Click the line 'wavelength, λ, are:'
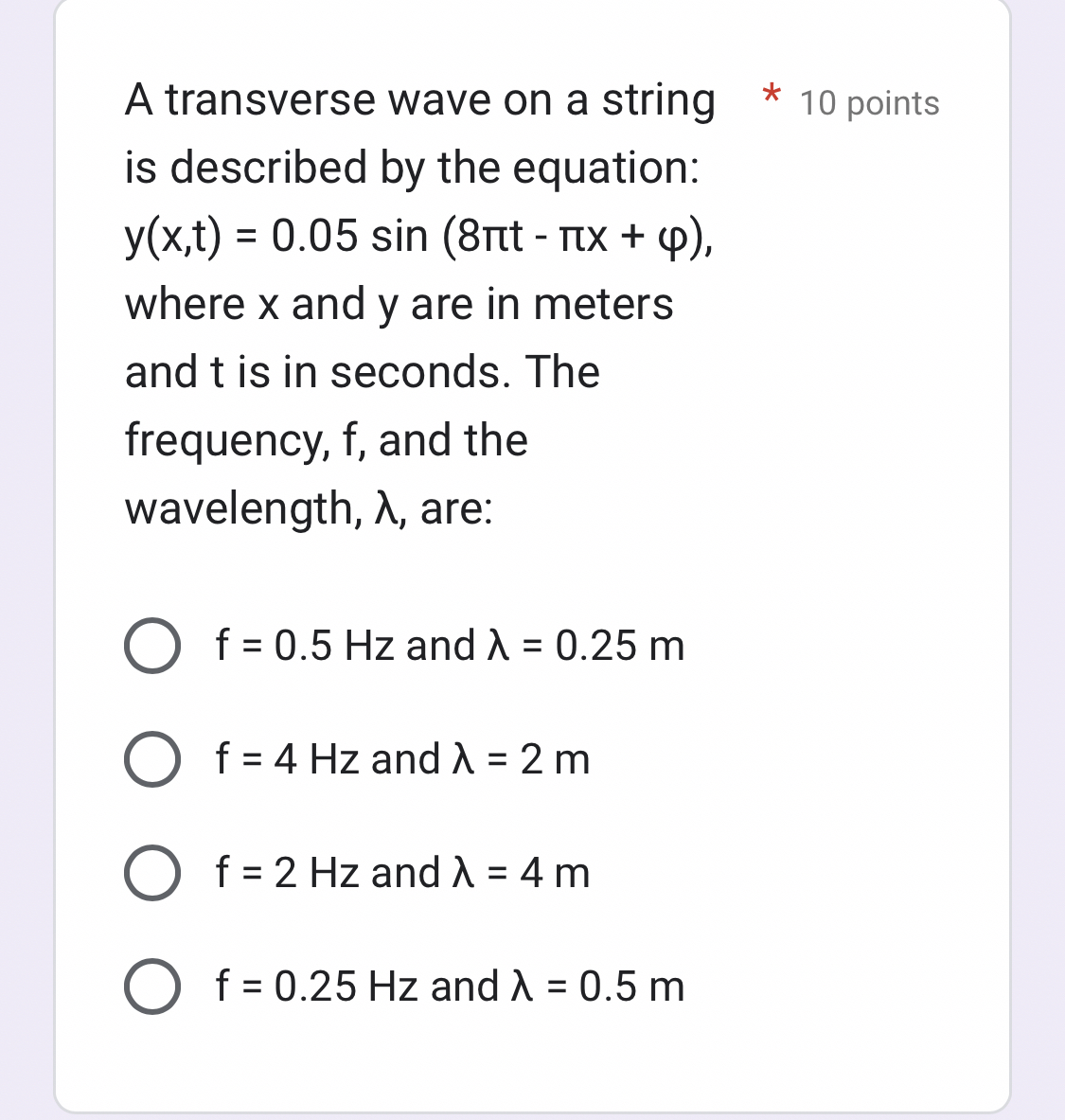This screenshot has height=1120, width=1065. coord(308,508)
